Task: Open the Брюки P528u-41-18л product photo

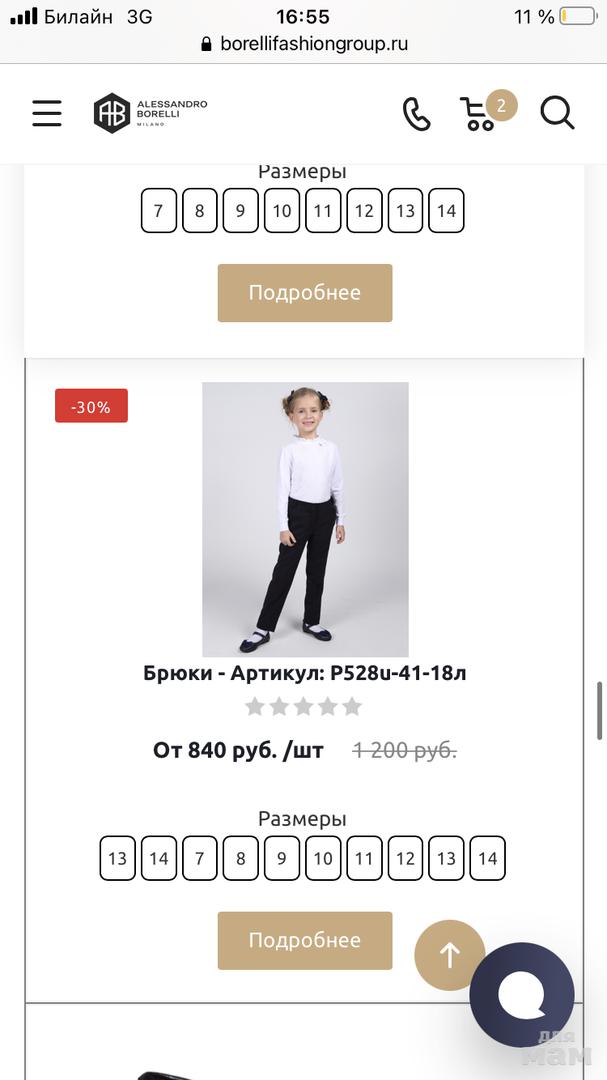Action: tap(305, 519)
